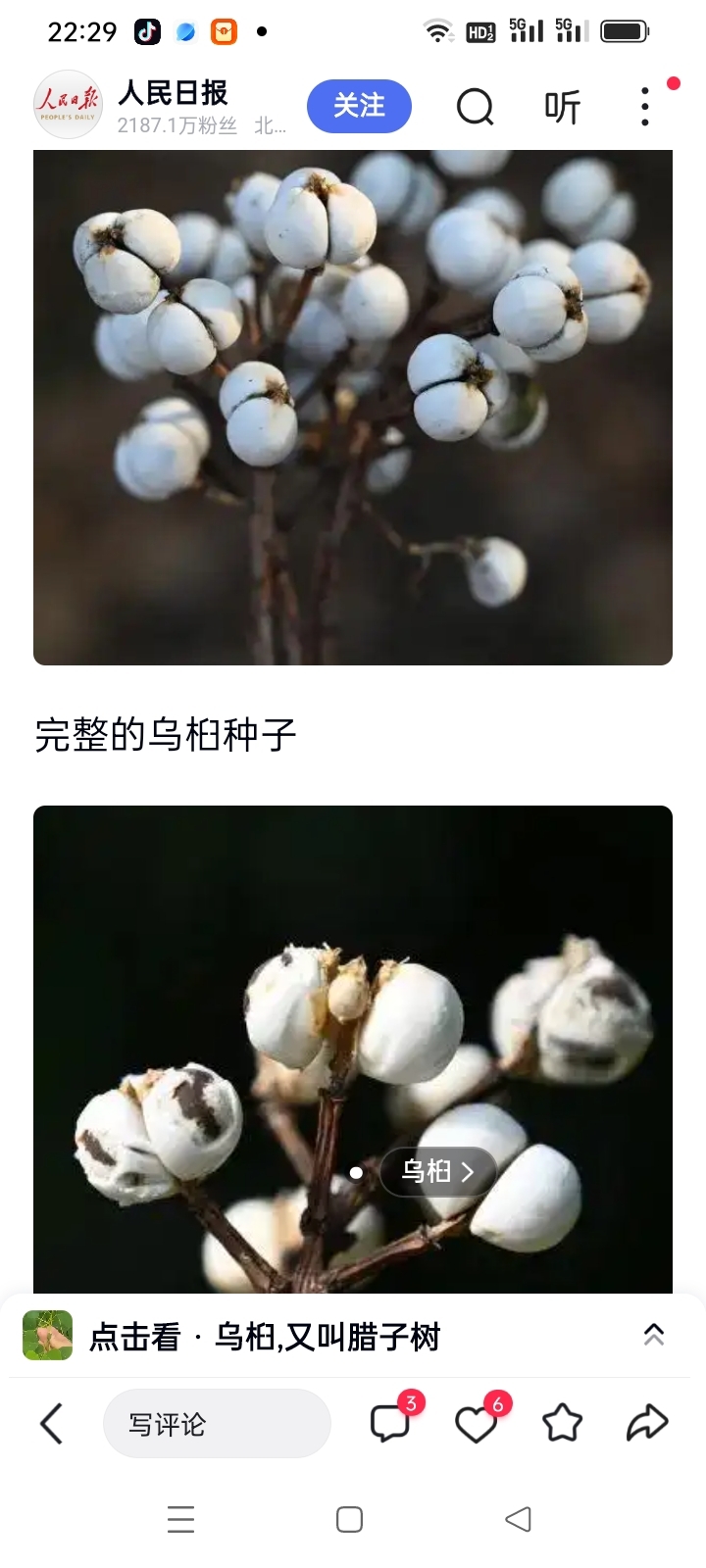Tap 听 to listen to the article
Viewport: 706px width, 1568px height.
point(563,106)
